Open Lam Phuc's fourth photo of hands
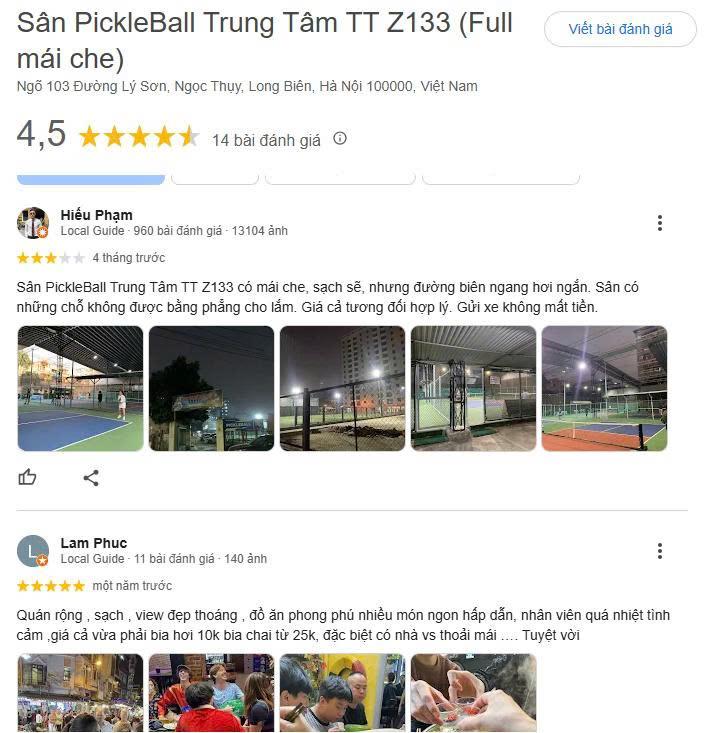 coord(473,692)
